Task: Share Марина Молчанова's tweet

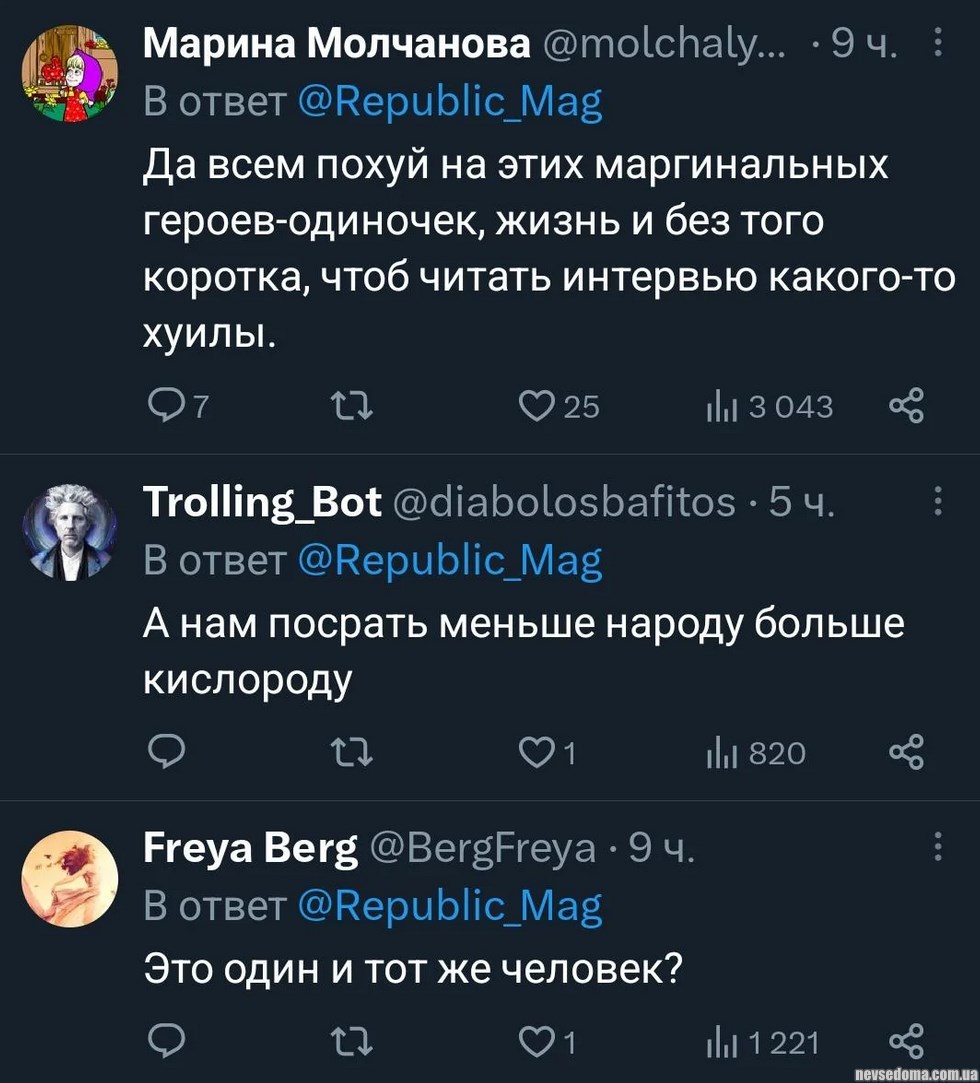Action: (906, 405)
